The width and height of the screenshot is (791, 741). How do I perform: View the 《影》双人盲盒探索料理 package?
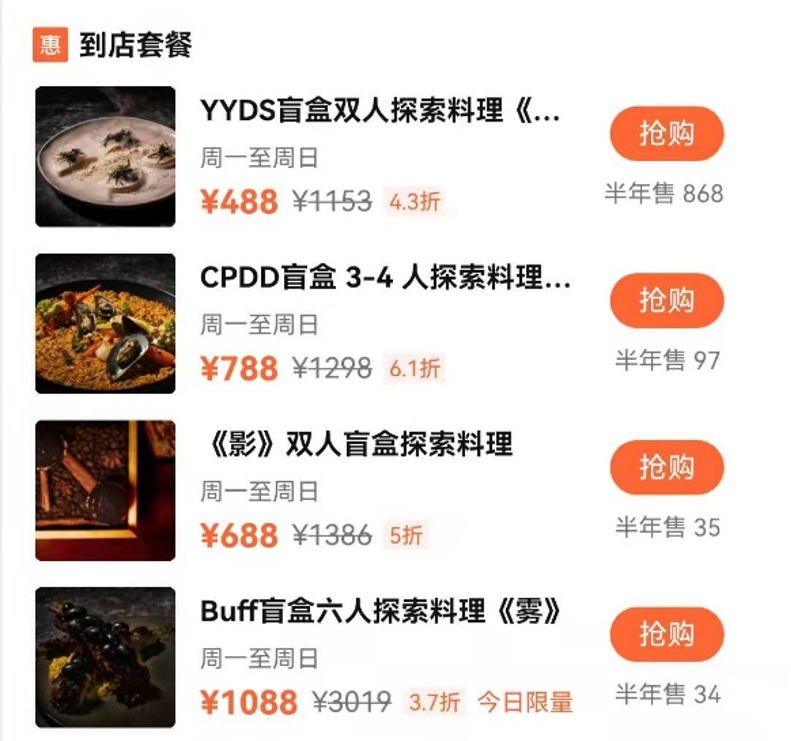[x=356, y=444]
